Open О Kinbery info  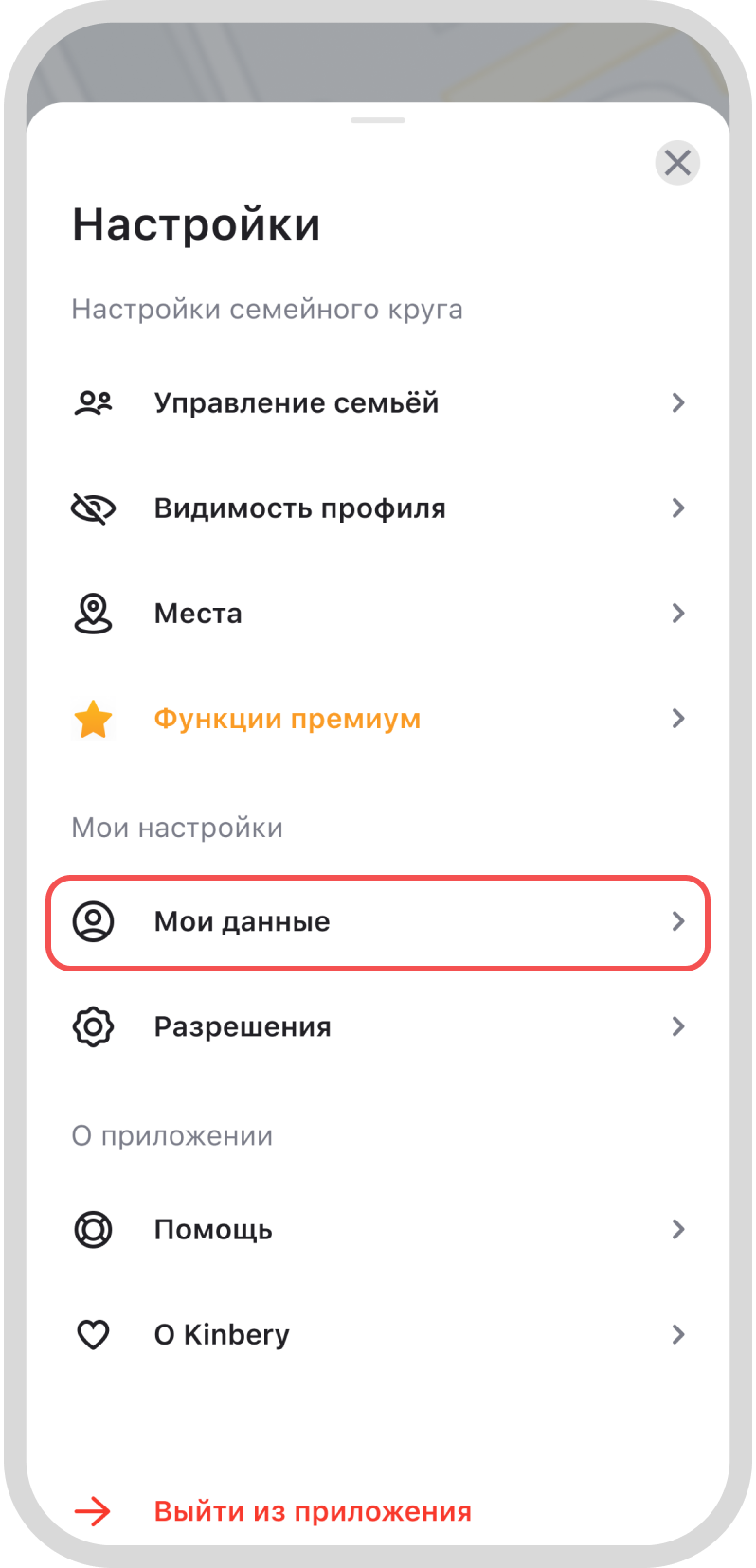378,1335
